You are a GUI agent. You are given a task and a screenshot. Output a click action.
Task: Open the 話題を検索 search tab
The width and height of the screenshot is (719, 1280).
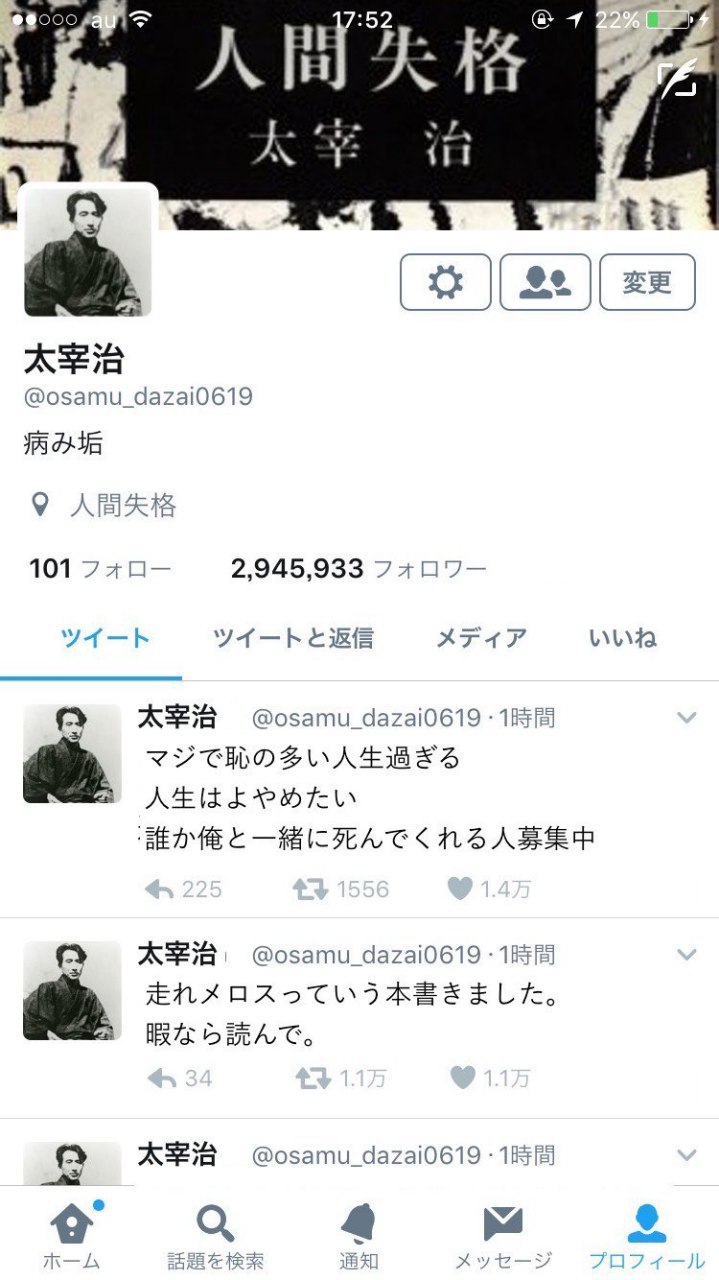pyautogui.click(x=215, y=1236)
